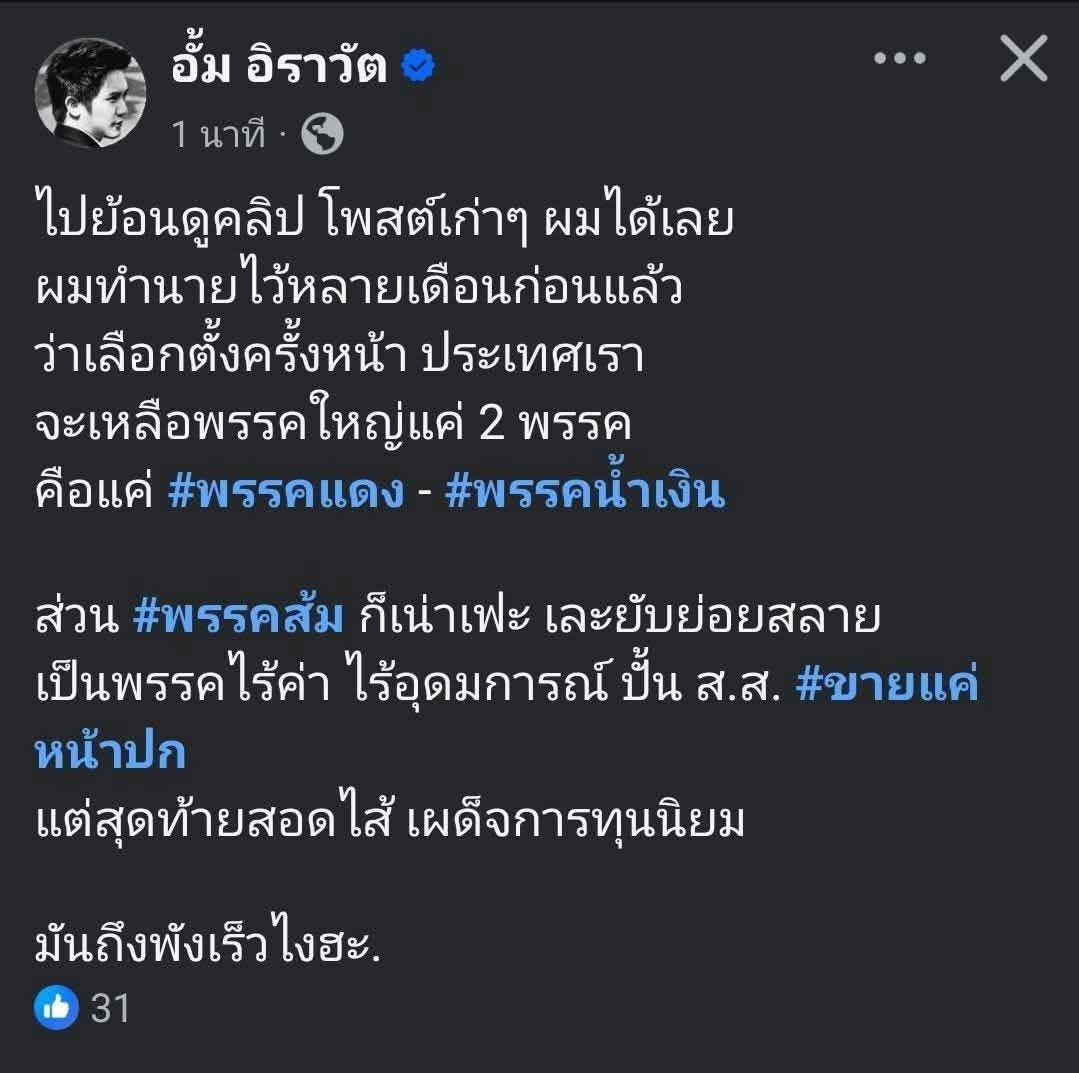Image resolution: width=1079 pixels, height=1073 pixels.
Task: View the profile name อั้ม อิราวัต
Action: 279,67
